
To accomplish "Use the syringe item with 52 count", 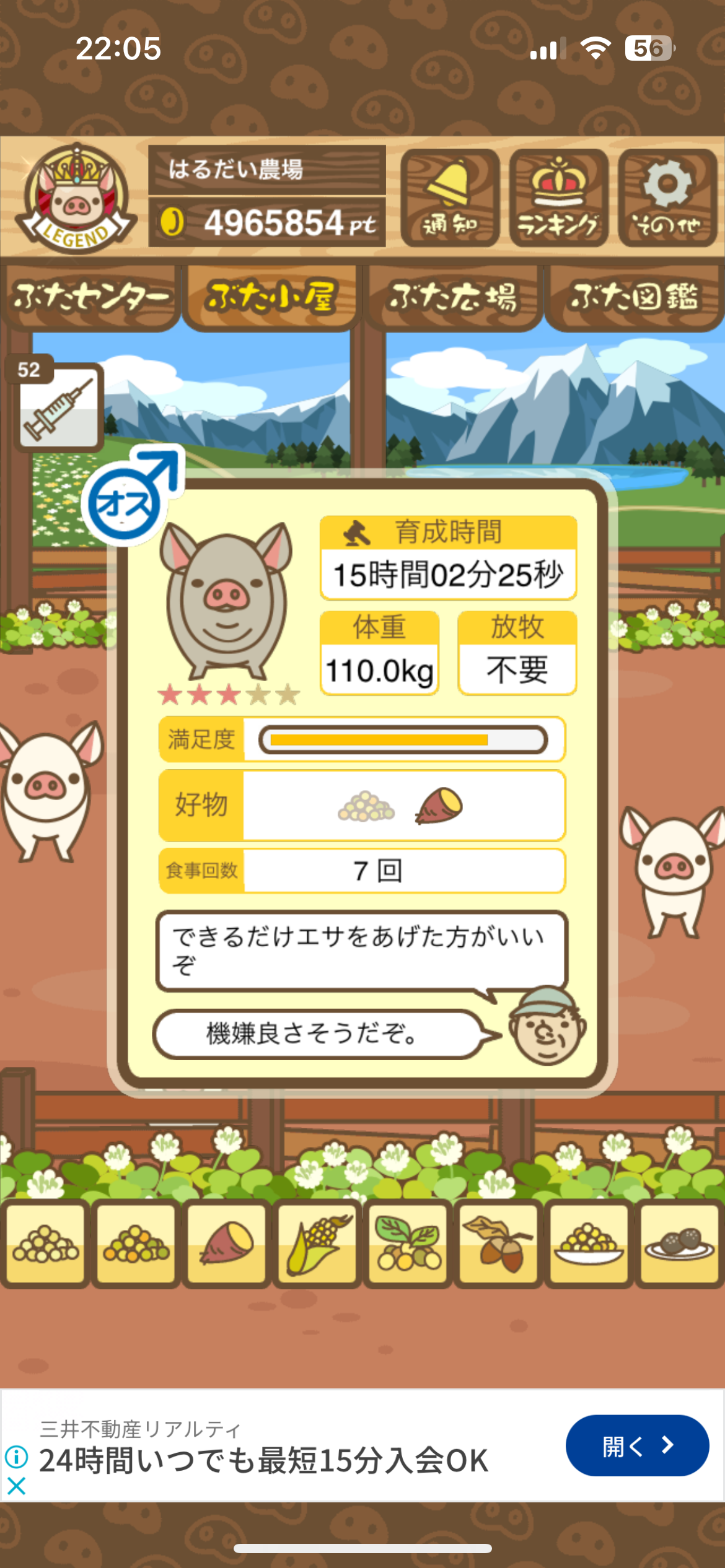I will (59, 407).
